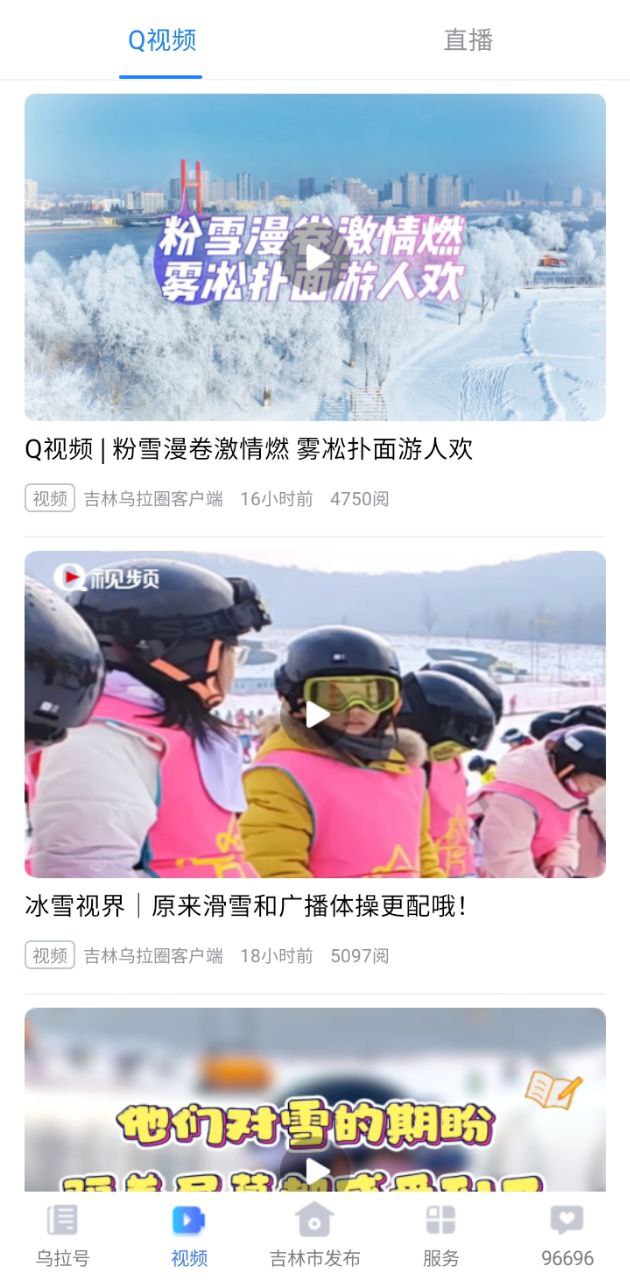Go to the 乌拉号 tab
This screenshot has height=1280, width=630.
click(x=62, y=1236)
